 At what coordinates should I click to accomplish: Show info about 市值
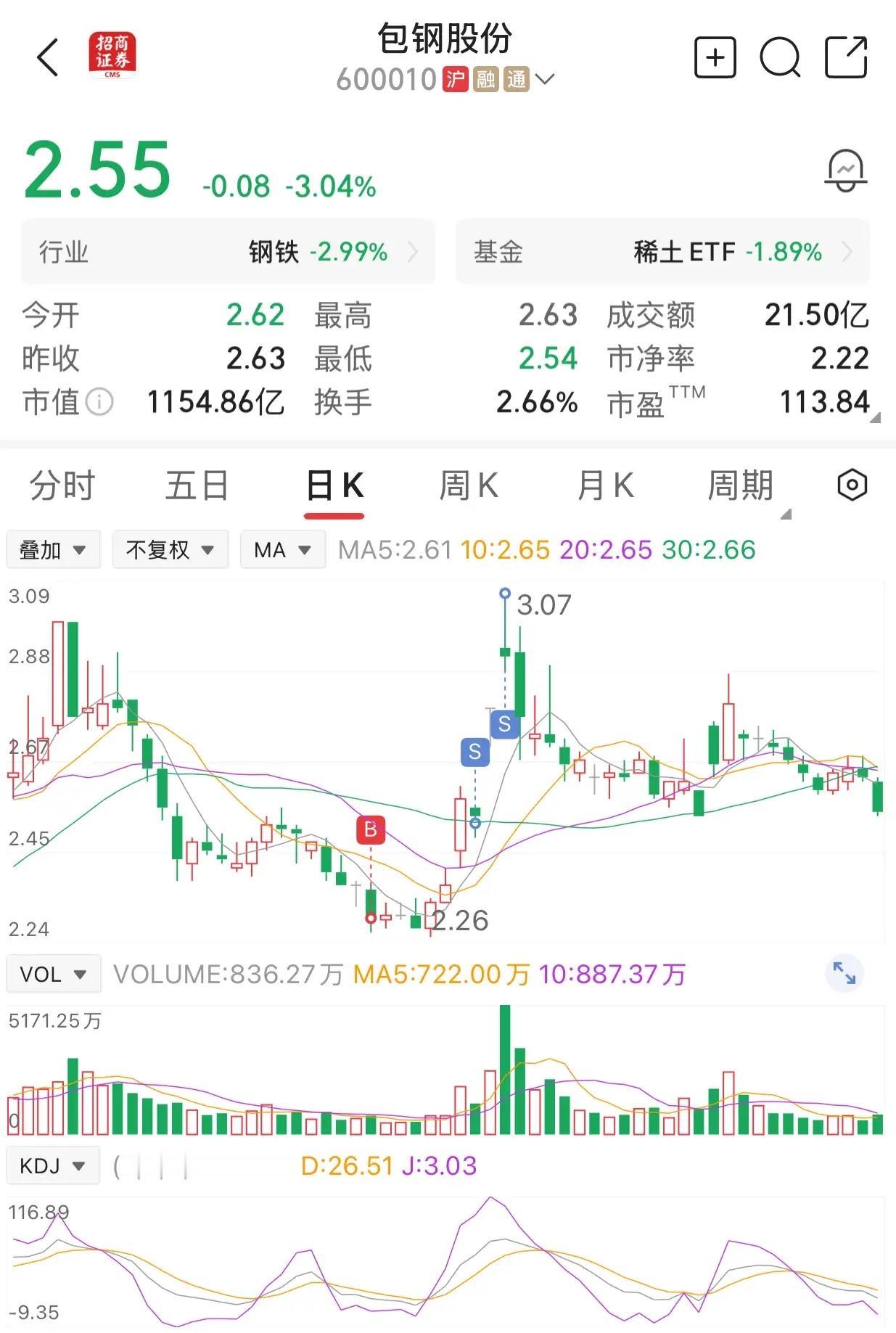click(100, 401)
